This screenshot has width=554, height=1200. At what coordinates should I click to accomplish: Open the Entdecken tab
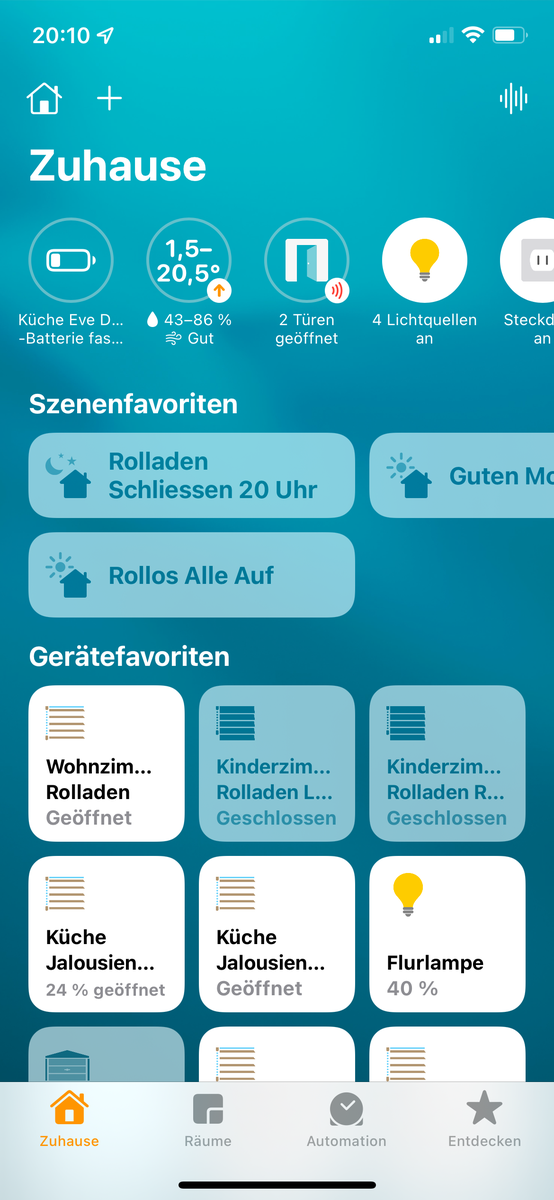[x=484, y=1120]
